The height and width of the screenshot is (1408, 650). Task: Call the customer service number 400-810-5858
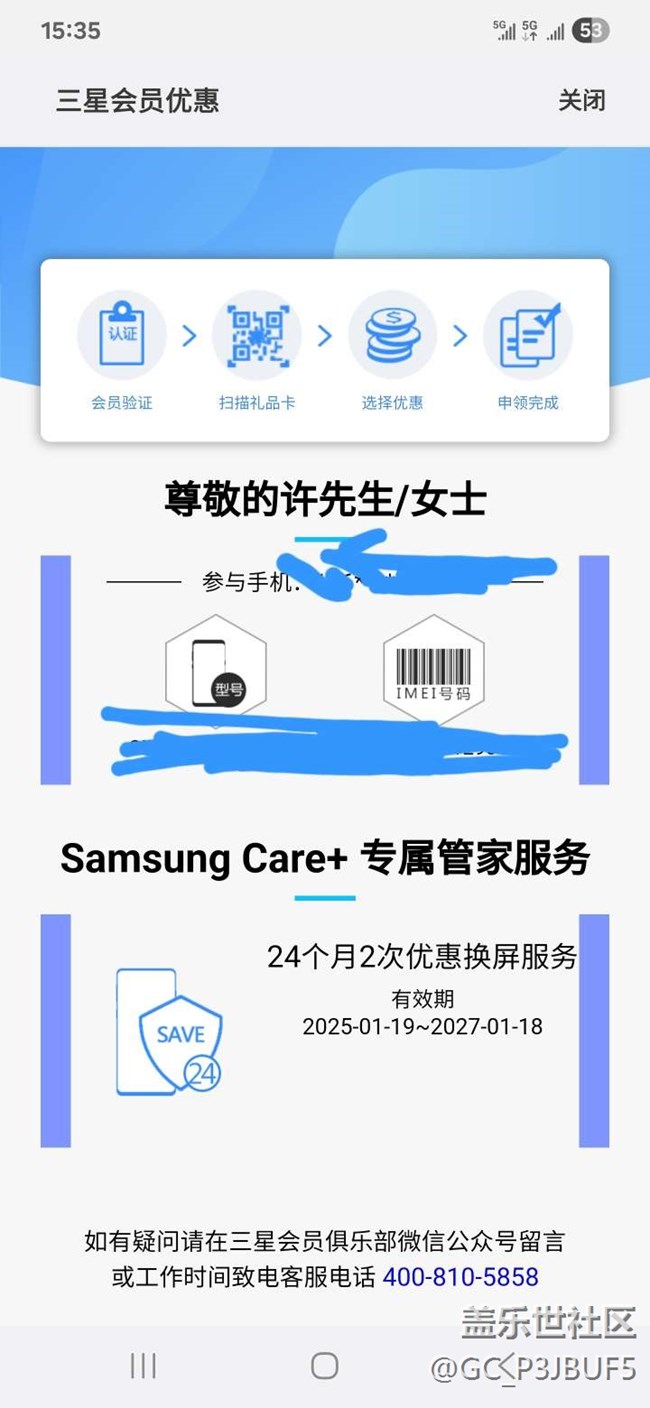click(460, 1277)
